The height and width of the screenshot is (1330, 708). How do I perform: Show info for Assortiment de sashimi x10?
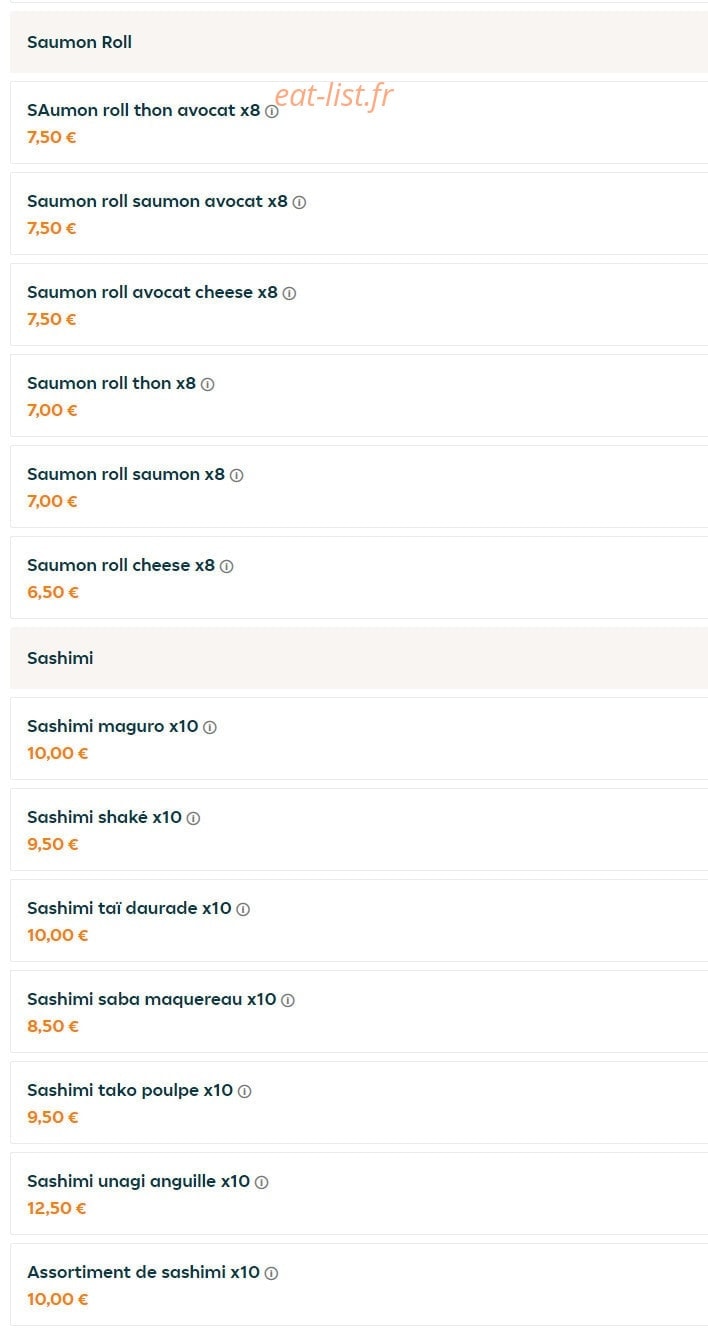[x=271, y=1273]
